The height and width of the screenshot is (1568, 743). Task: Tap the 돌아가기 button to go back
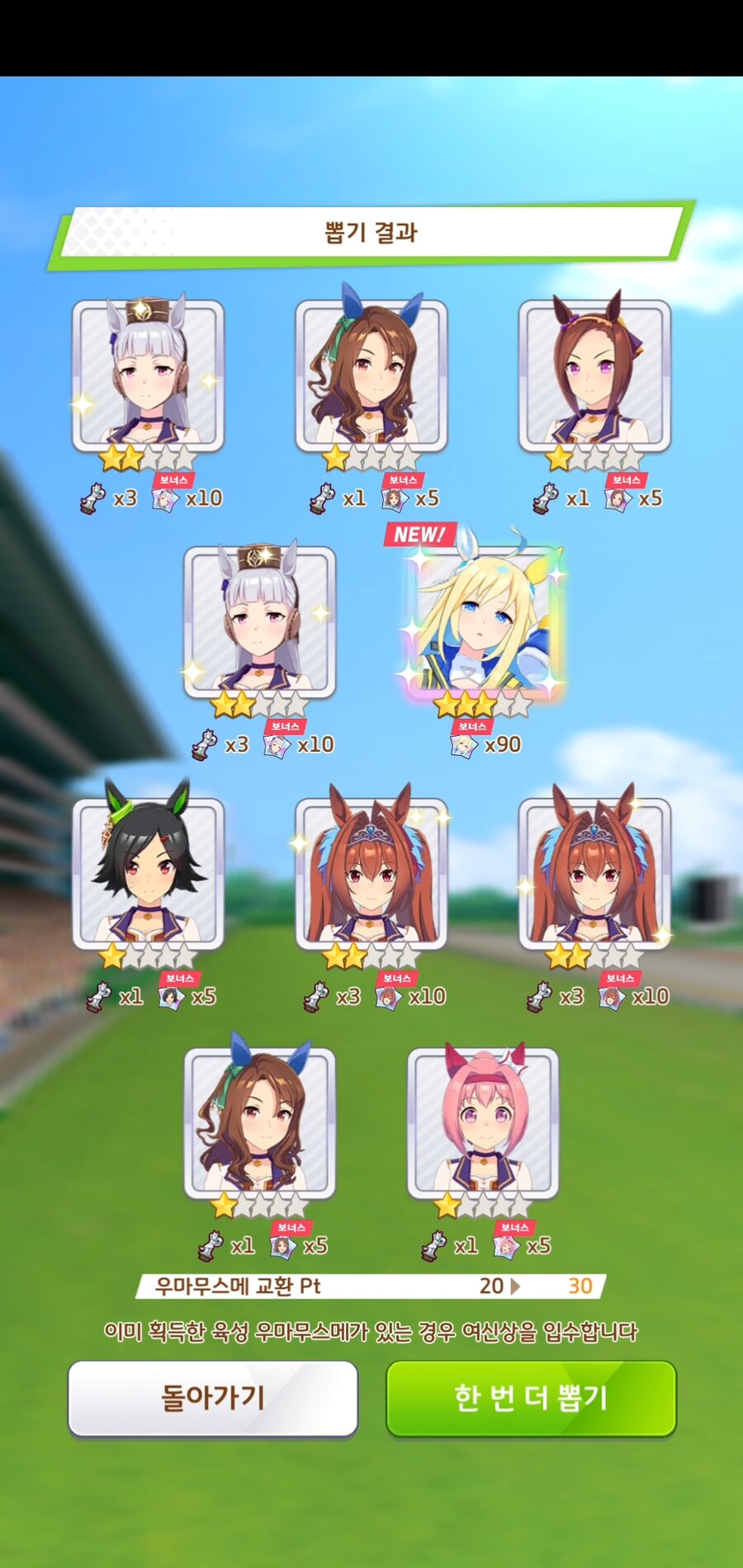point(213,1398)
